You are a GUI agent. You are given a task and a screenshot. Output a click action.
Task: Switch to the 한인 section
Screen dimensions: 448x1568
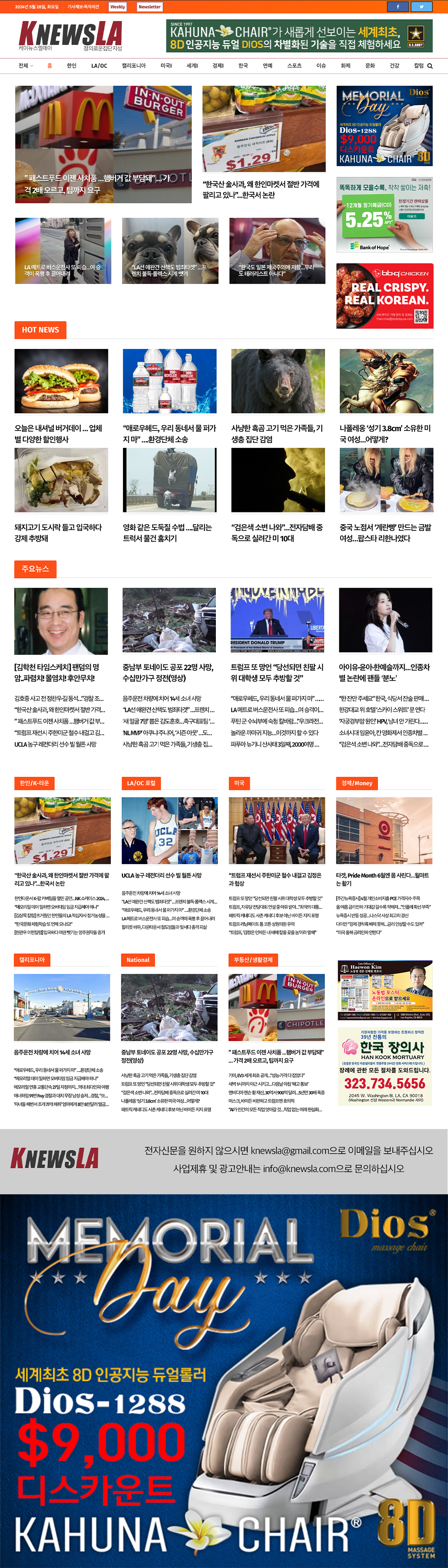point(72,66)
